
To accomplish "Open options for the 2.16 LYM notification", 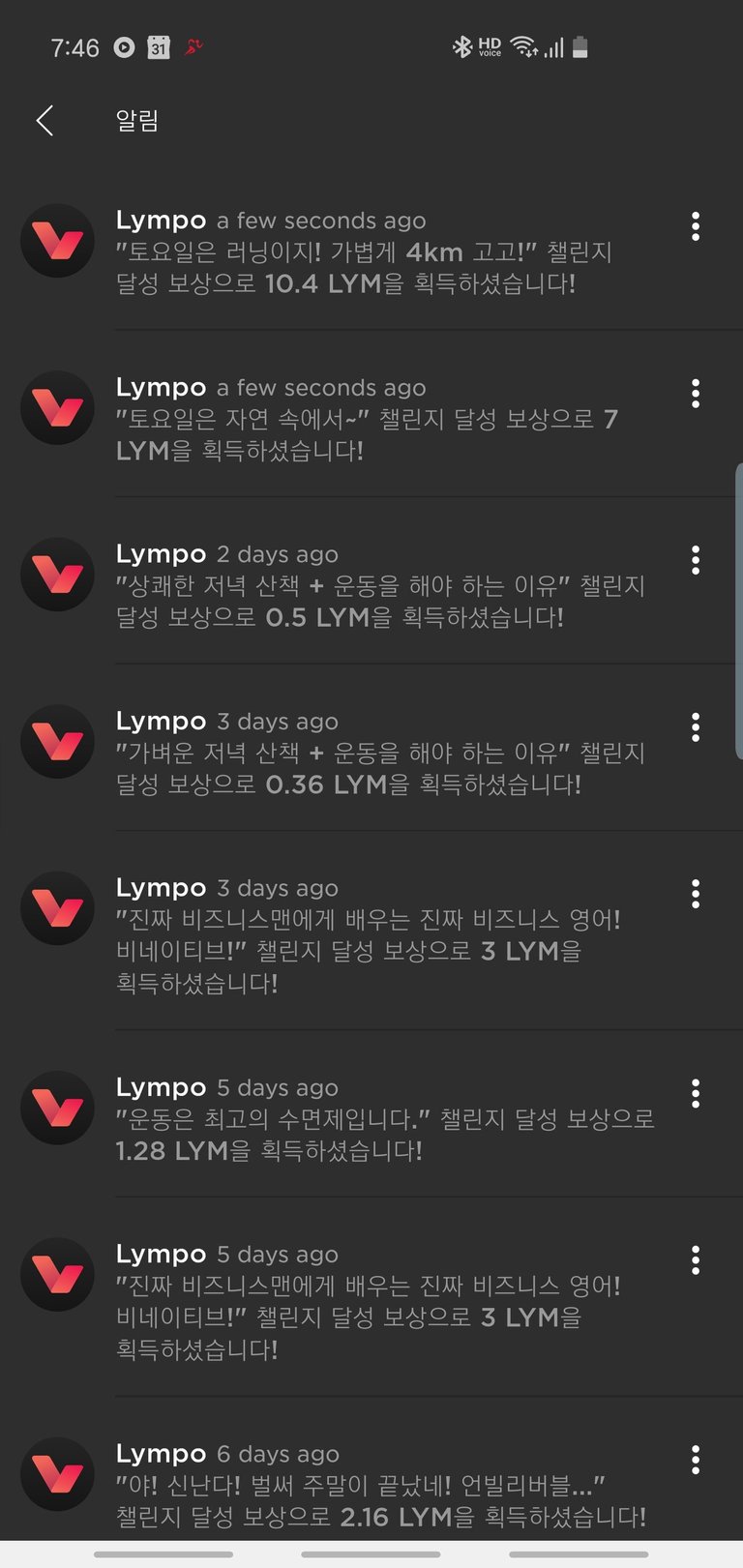I will (x=696, y=1460).
